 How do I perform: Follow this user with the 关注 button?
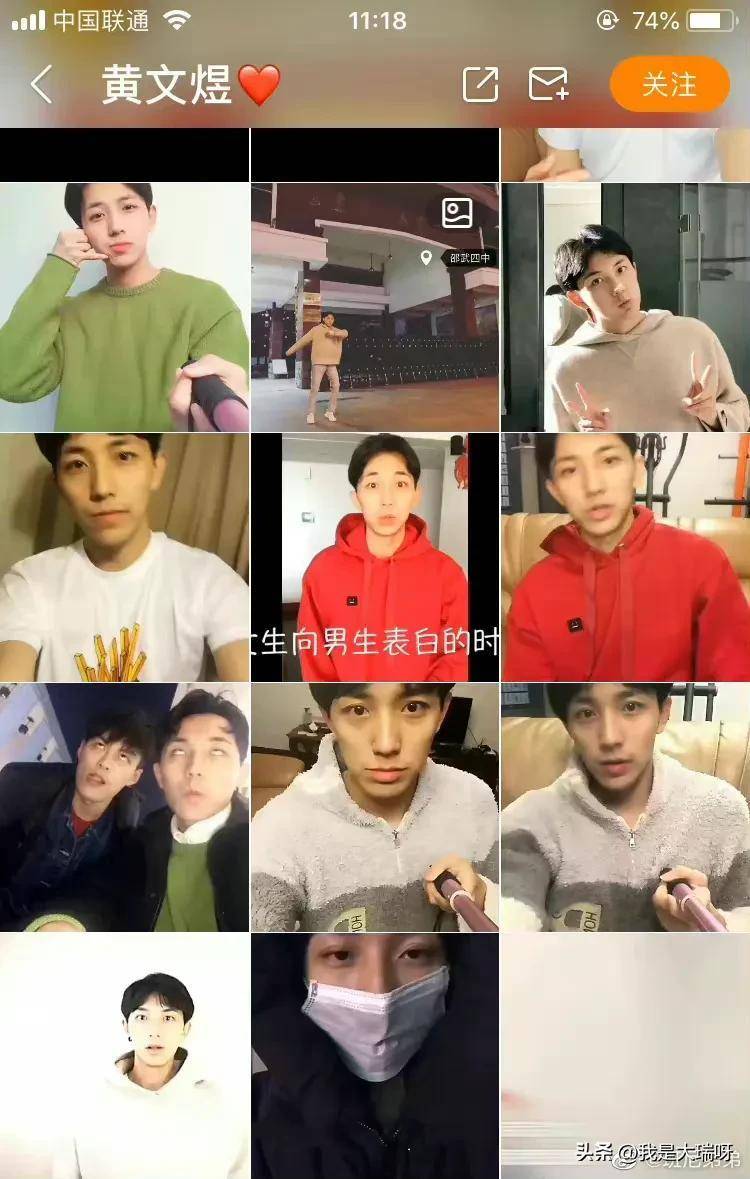point(669,84)
